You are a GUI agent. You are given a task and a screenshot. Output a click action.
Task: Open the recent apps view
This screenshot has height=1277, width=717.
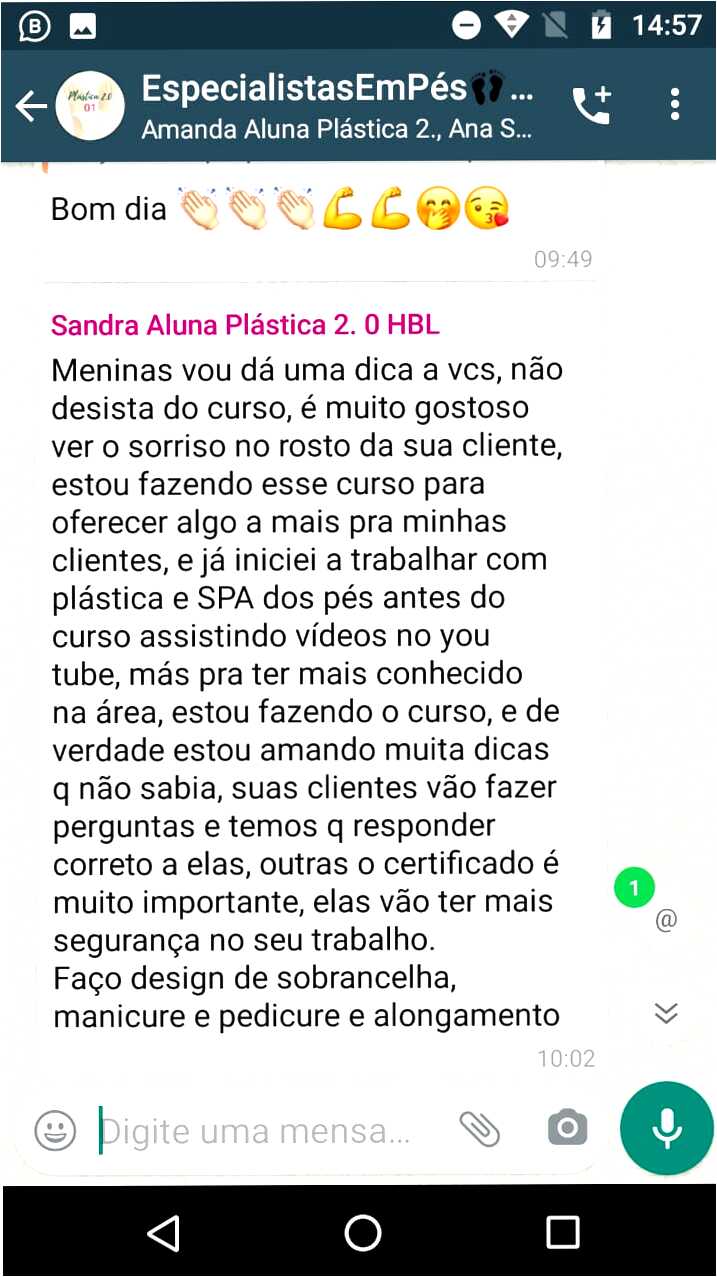pyautogui.click(x=562, y=1232)
